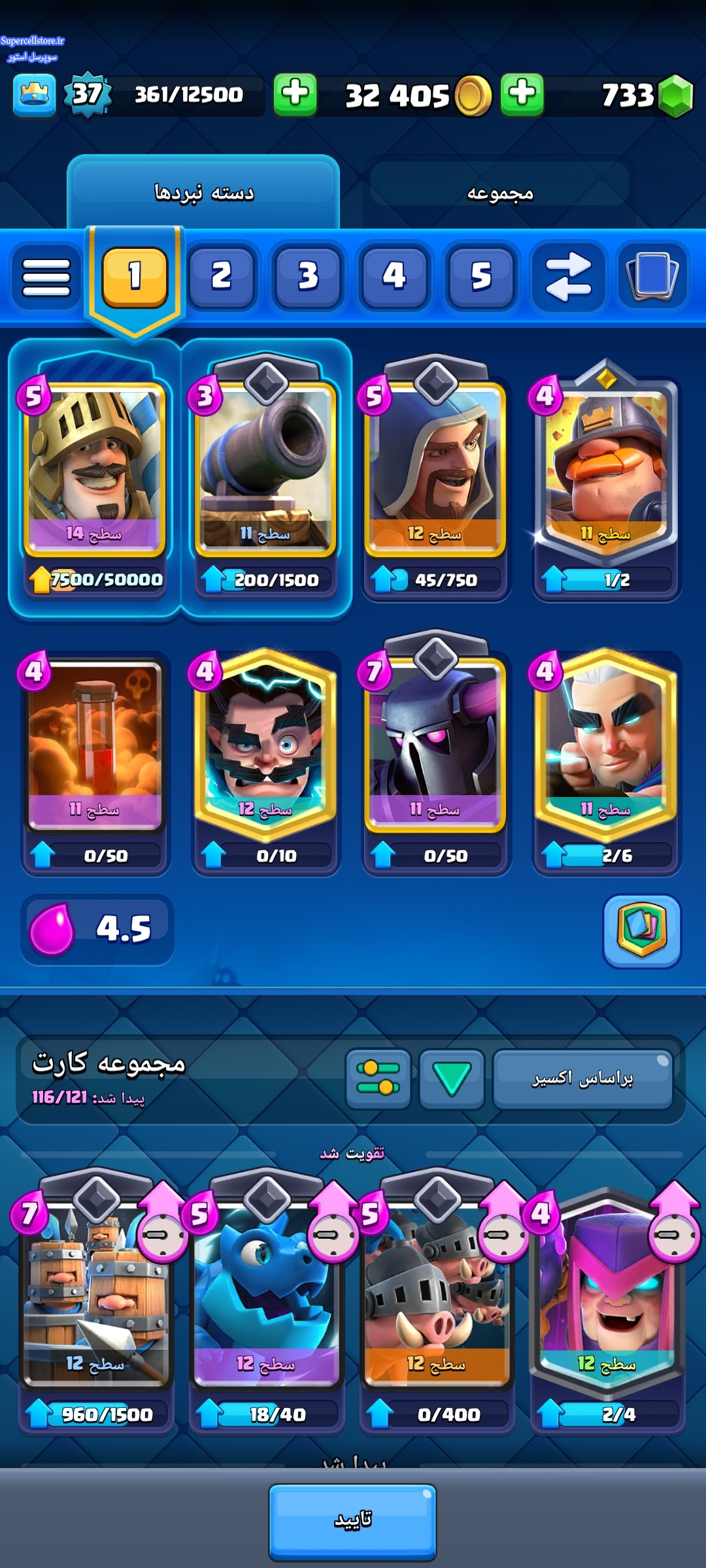Tap the swap arrows deck button
Screen dimensions: 706x1568
coord(568,276)
